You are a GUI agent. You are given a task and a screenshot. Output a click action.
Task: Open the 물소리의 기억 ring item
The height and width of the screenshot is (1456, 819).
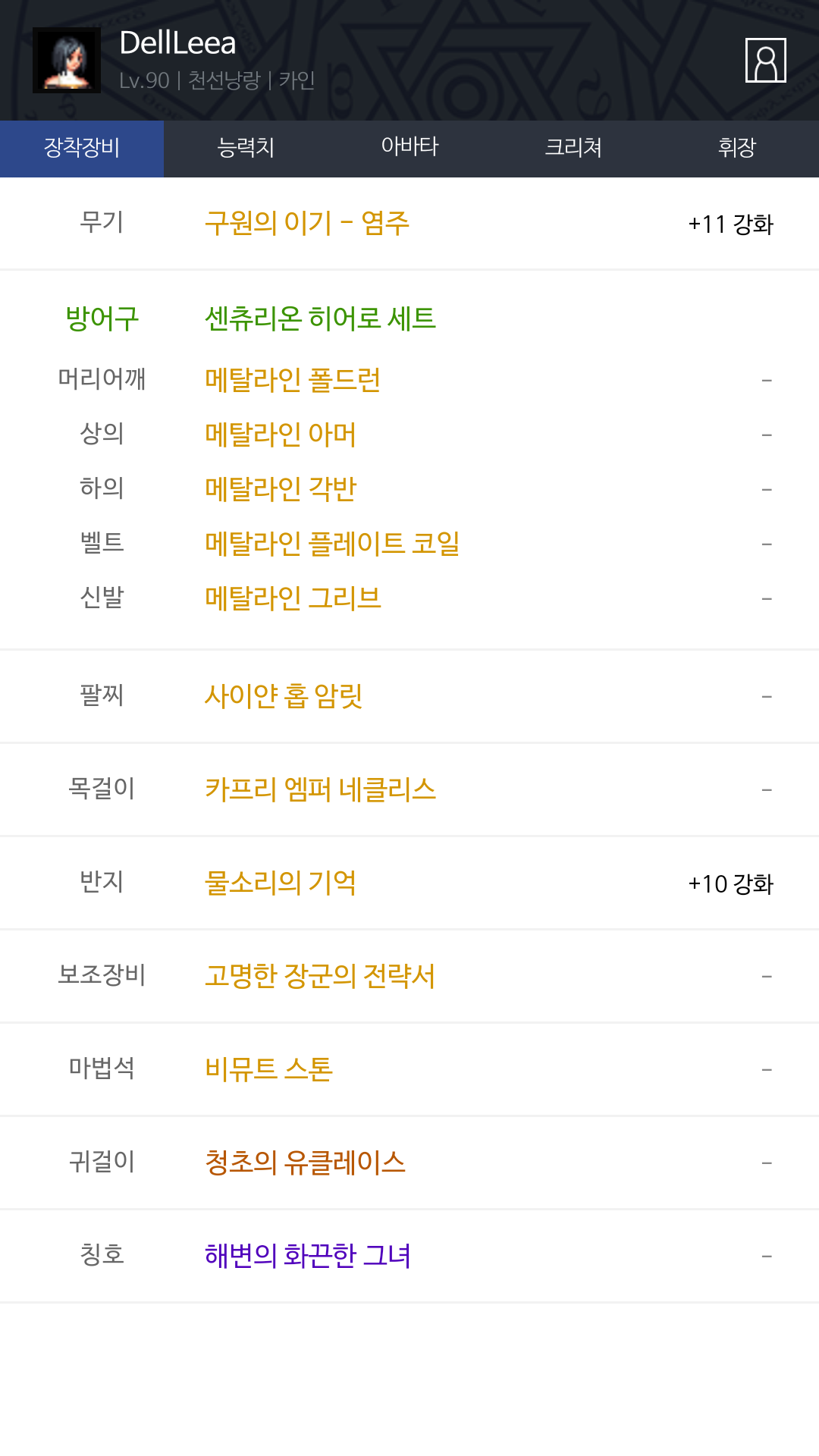pyautogui.click(x=281, y=883)
